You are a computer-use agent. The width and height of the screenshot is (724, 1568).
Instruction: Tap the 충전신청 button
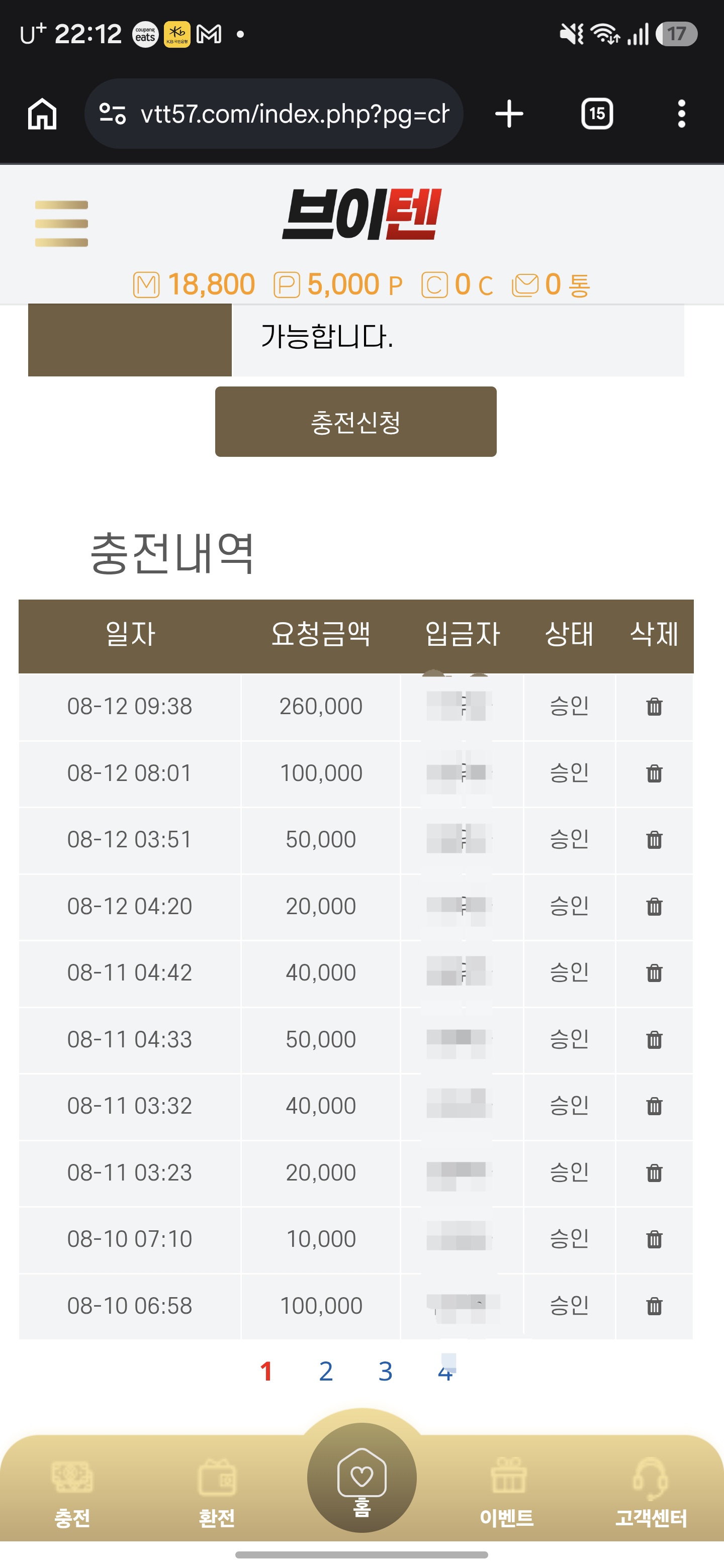click(x=355, y=422)
